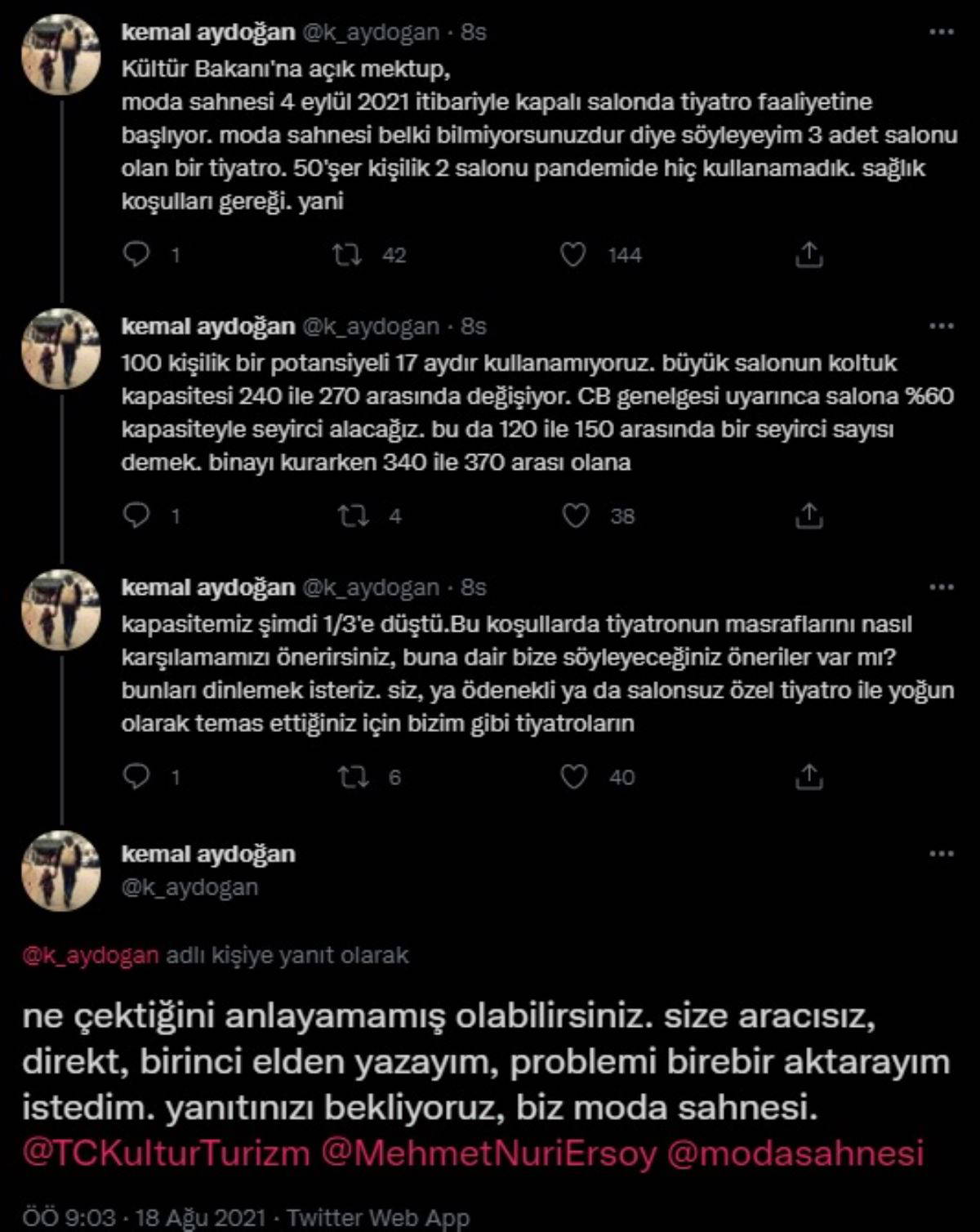Viewport: 980px width, 1232px height.
Task: Like the tweet starting "kapasitemiz şimdi 1/3'e düştü"
Action: (x=574, y=777)
